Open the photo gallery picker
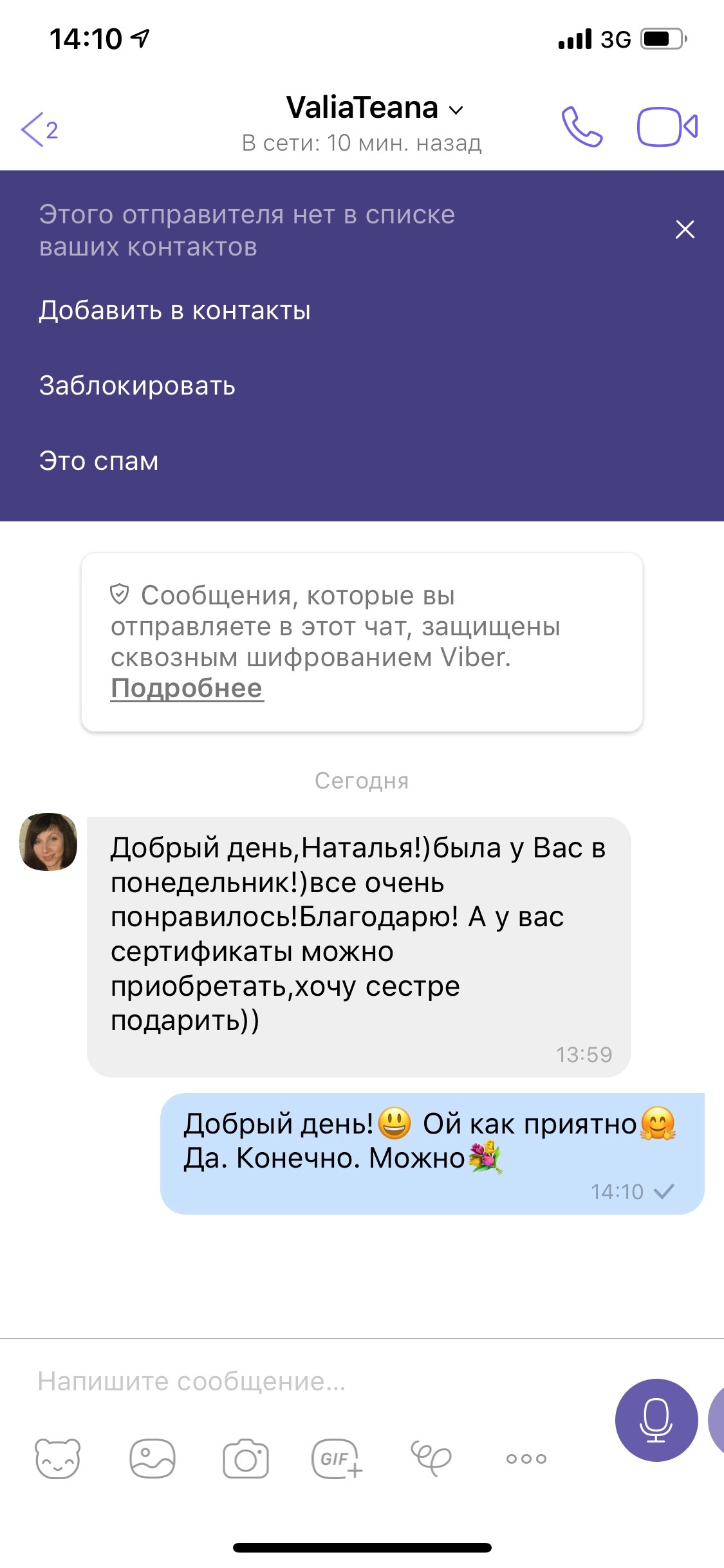Screen dimensions: 724x1568 [153, 1459]
